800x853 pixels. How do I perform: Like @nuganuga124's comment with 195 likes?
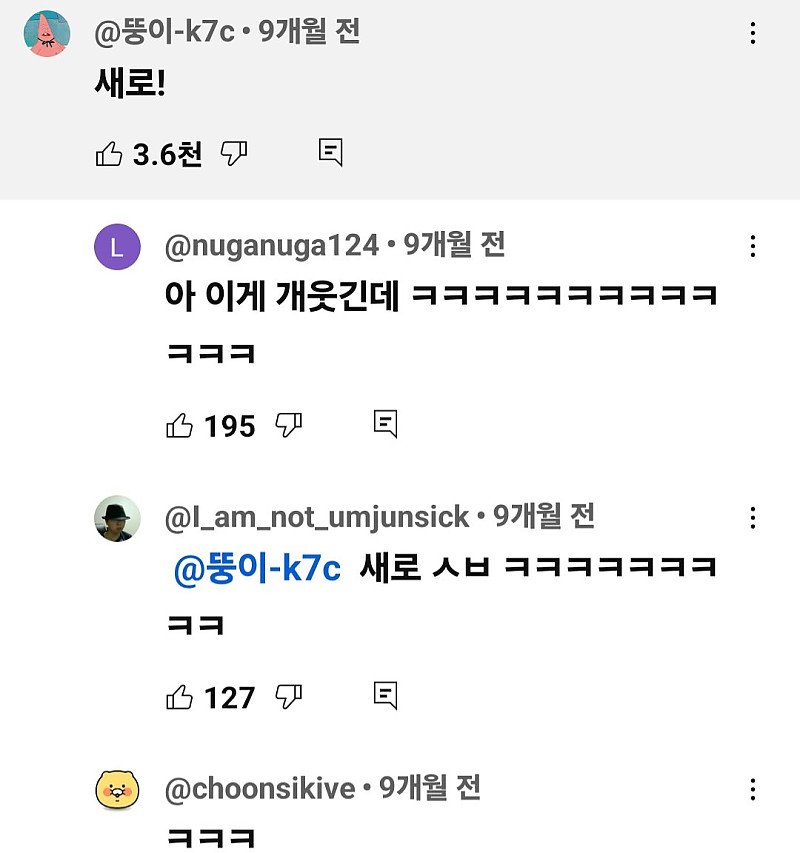click(180, 425)
